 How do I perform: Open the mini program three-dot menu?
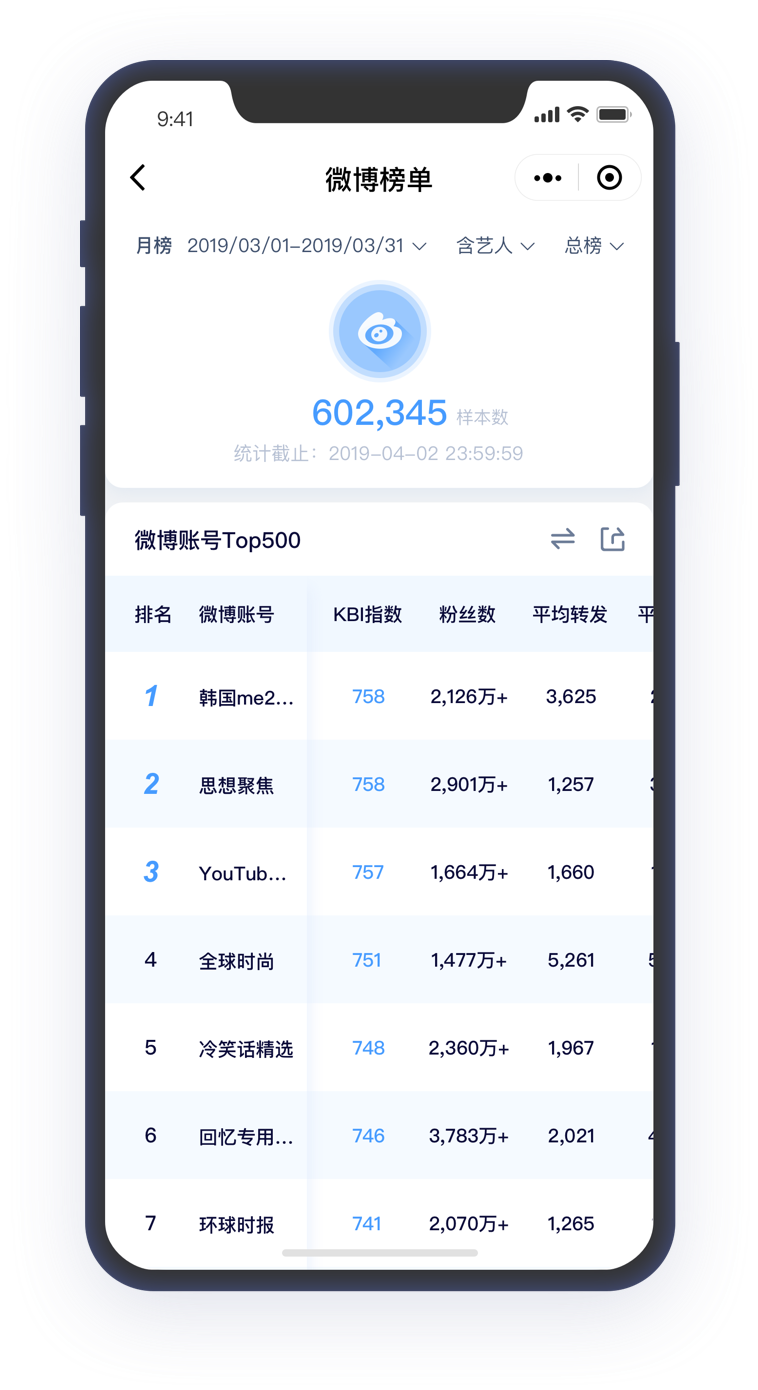548,178
